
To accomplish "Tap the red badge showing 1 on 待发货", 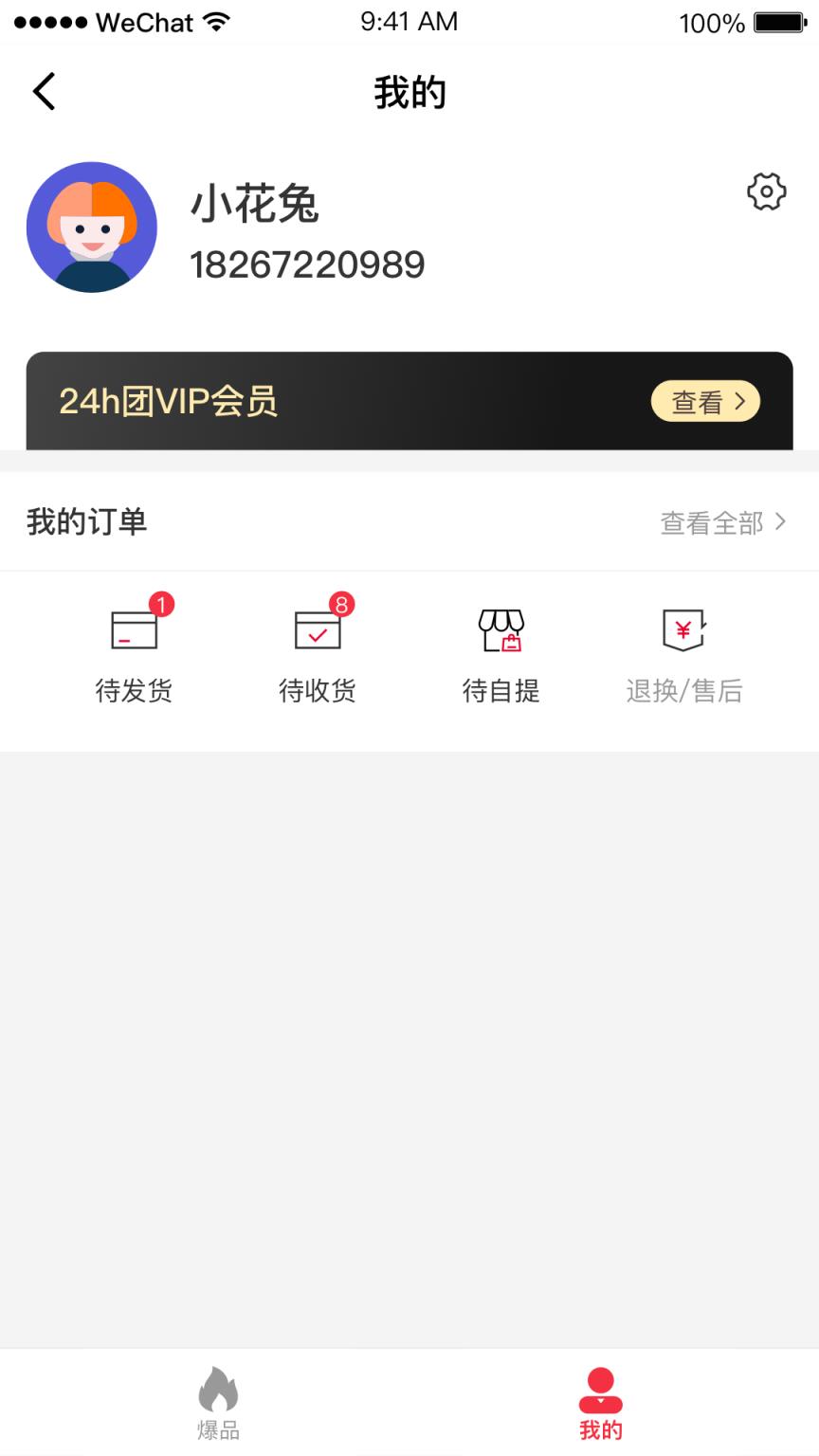I will point(159,603).
